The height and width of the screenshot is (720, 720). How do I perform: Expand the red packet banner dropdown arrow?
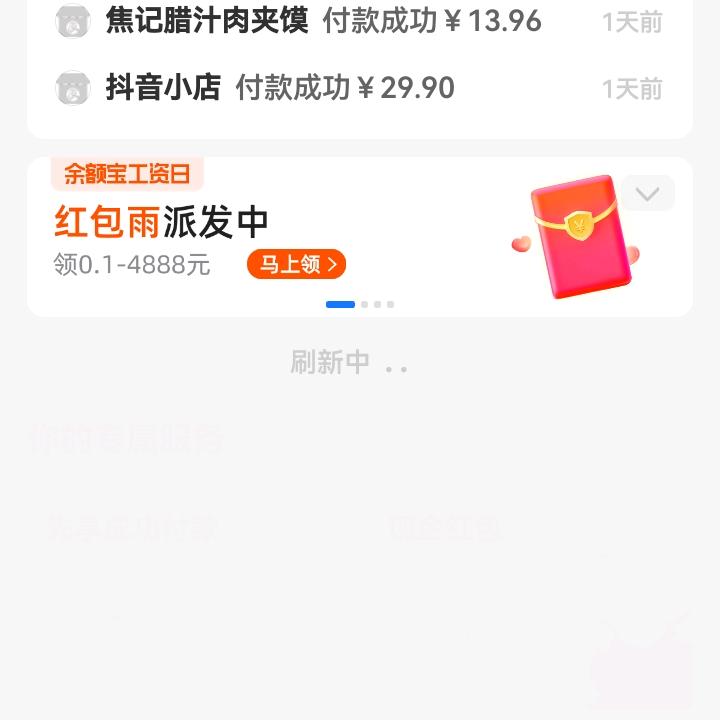pos(647,194)
